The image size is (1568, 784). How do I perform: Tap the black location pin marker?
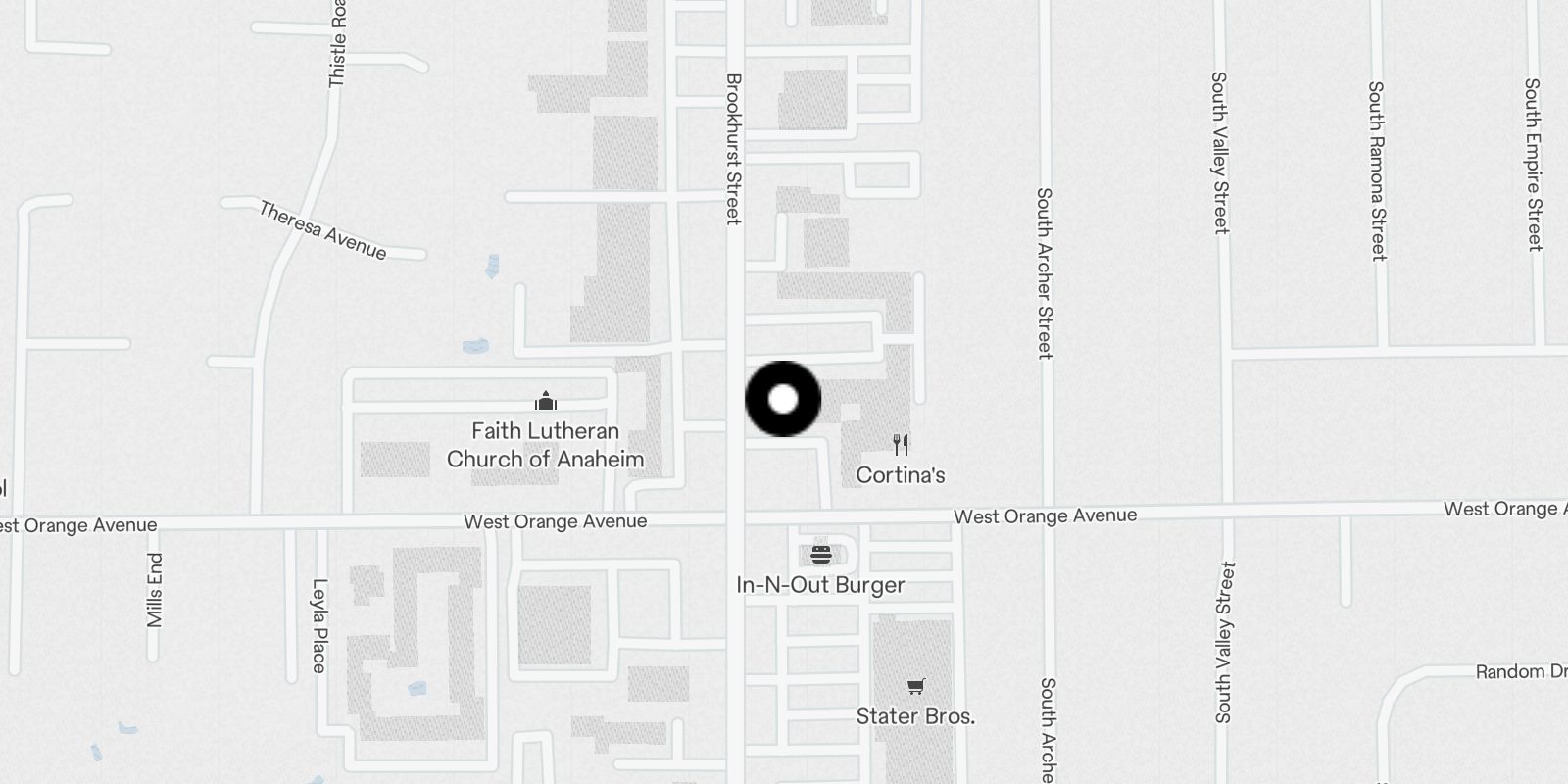pyautogui.click(x=783, y=399)
